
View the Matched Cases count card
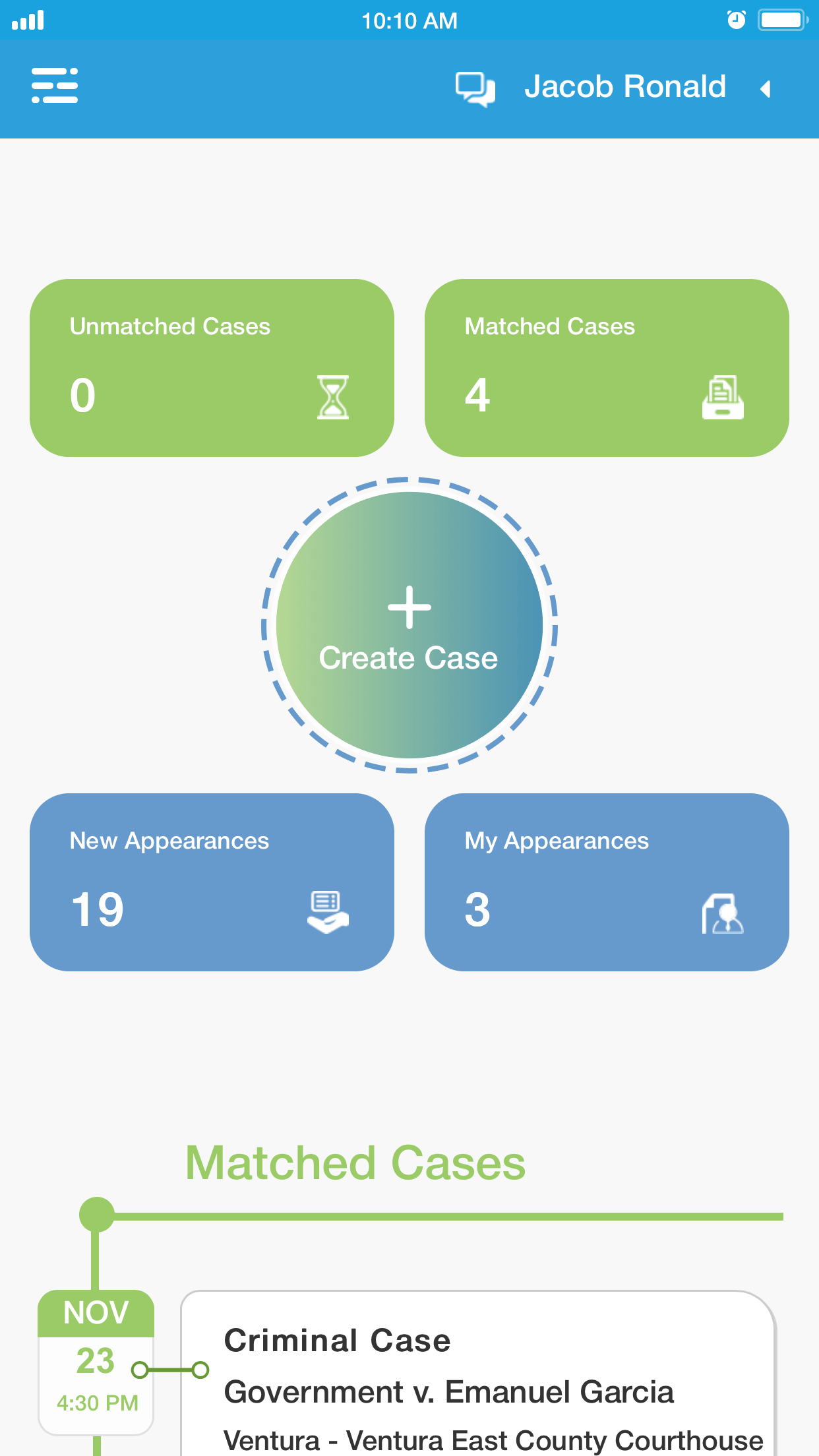[x=606, y=367]
